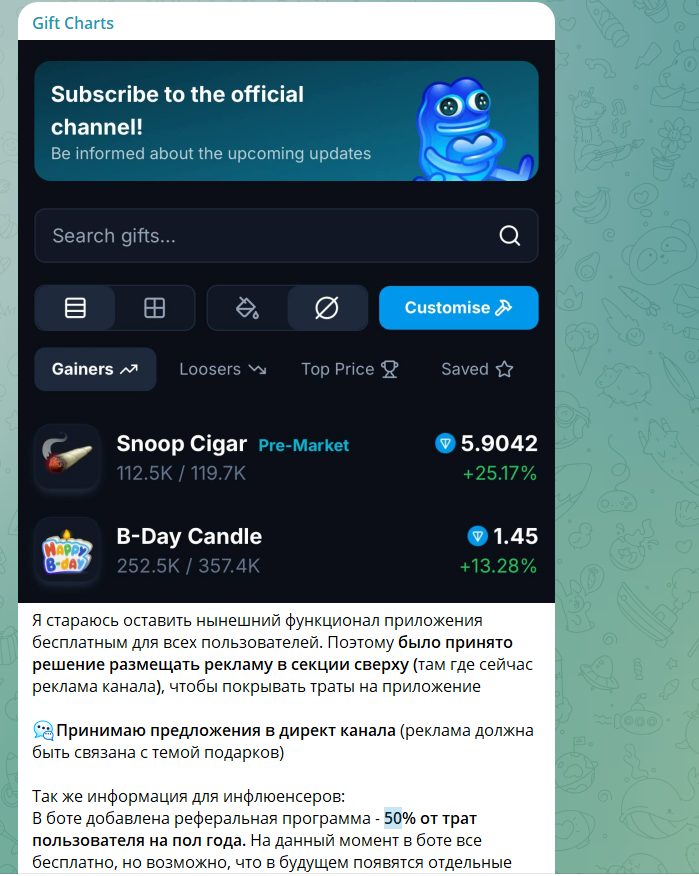The height and width of the screenshot is (876, 699).
Task: Open the Gift Charts preview image
Action: [286, 320]
